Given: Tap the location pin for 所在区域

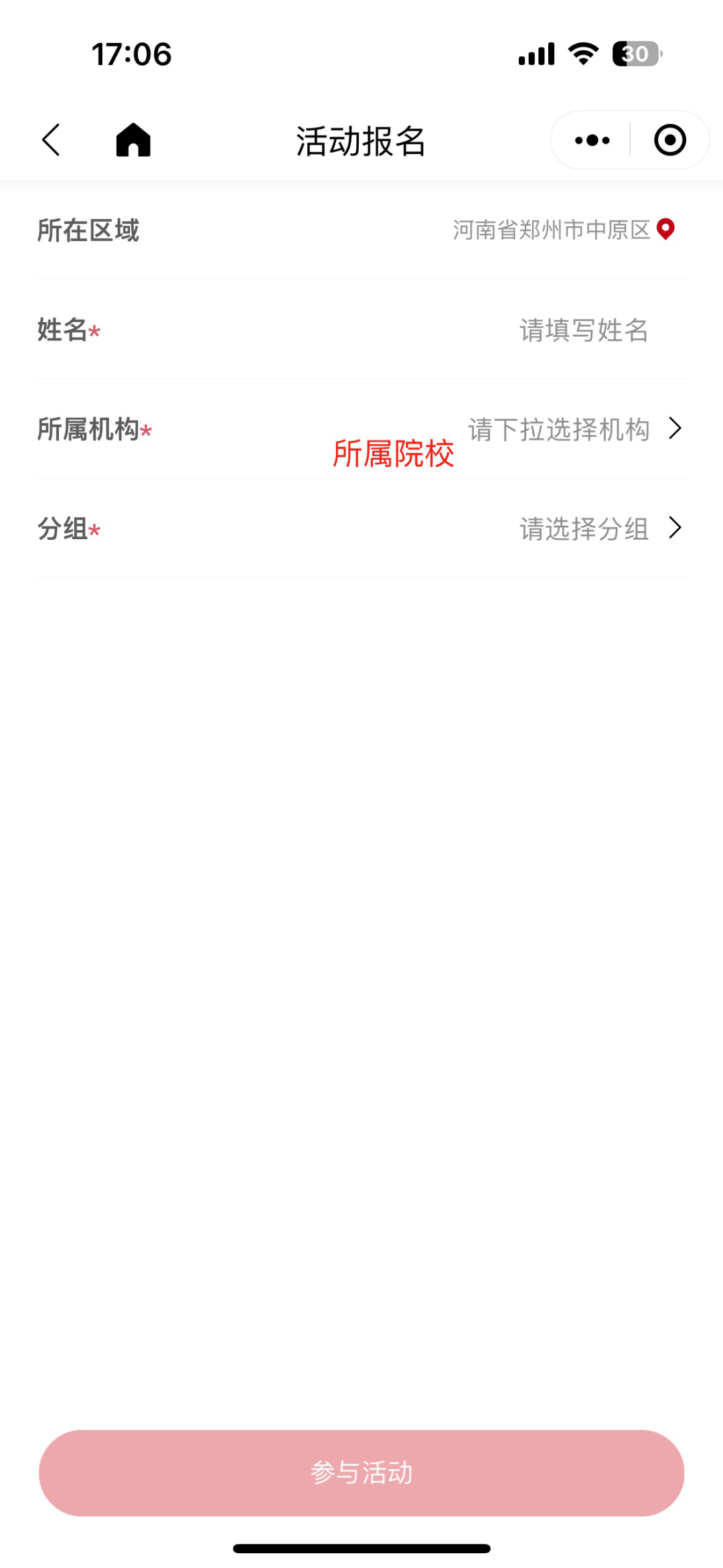Looking at the screenshot, I should tap(665, 229).
